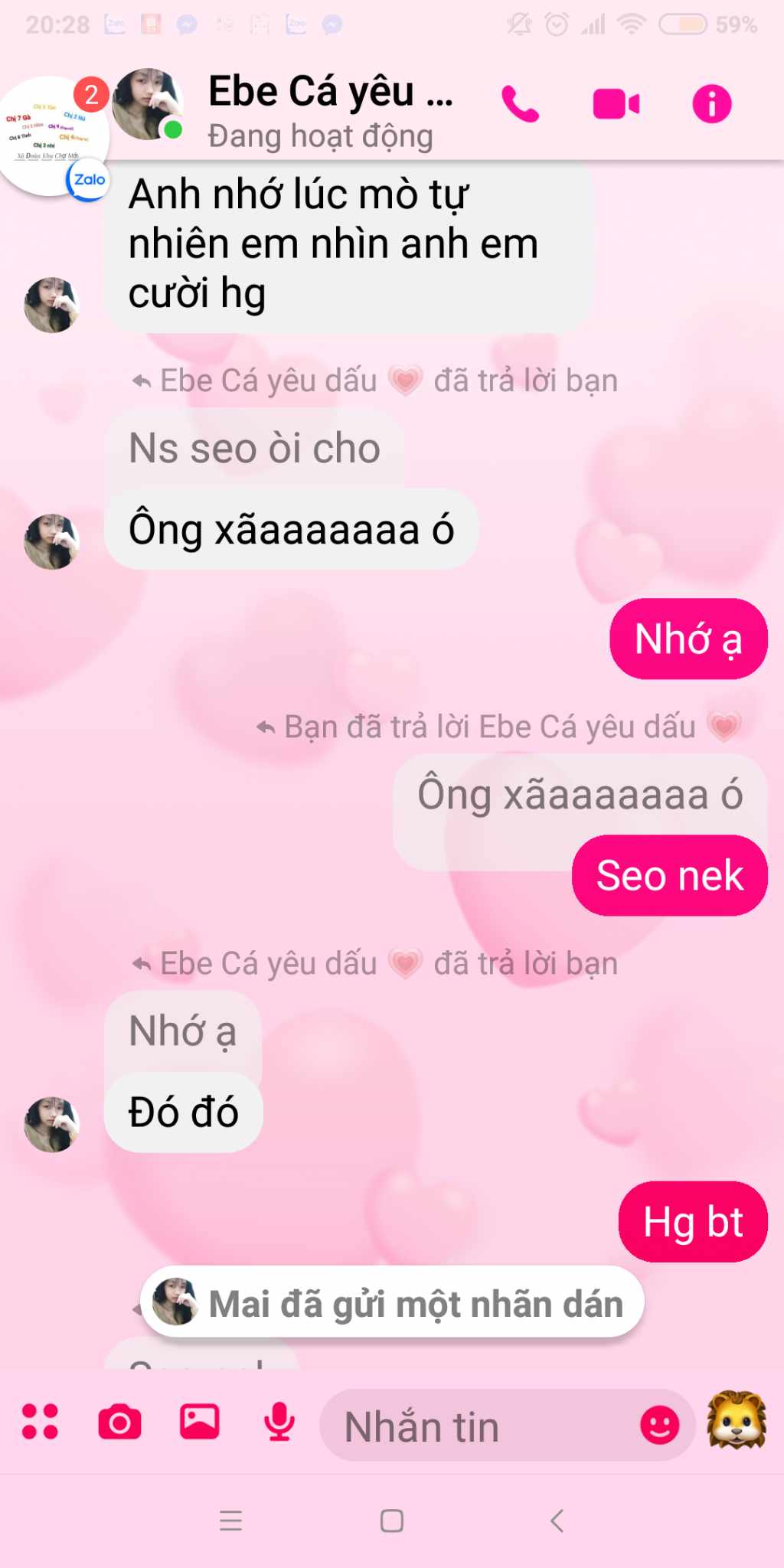Tap the quoted reply 'Ns seo òi cho'
The image size is (784, 1568).
[254, 449]
